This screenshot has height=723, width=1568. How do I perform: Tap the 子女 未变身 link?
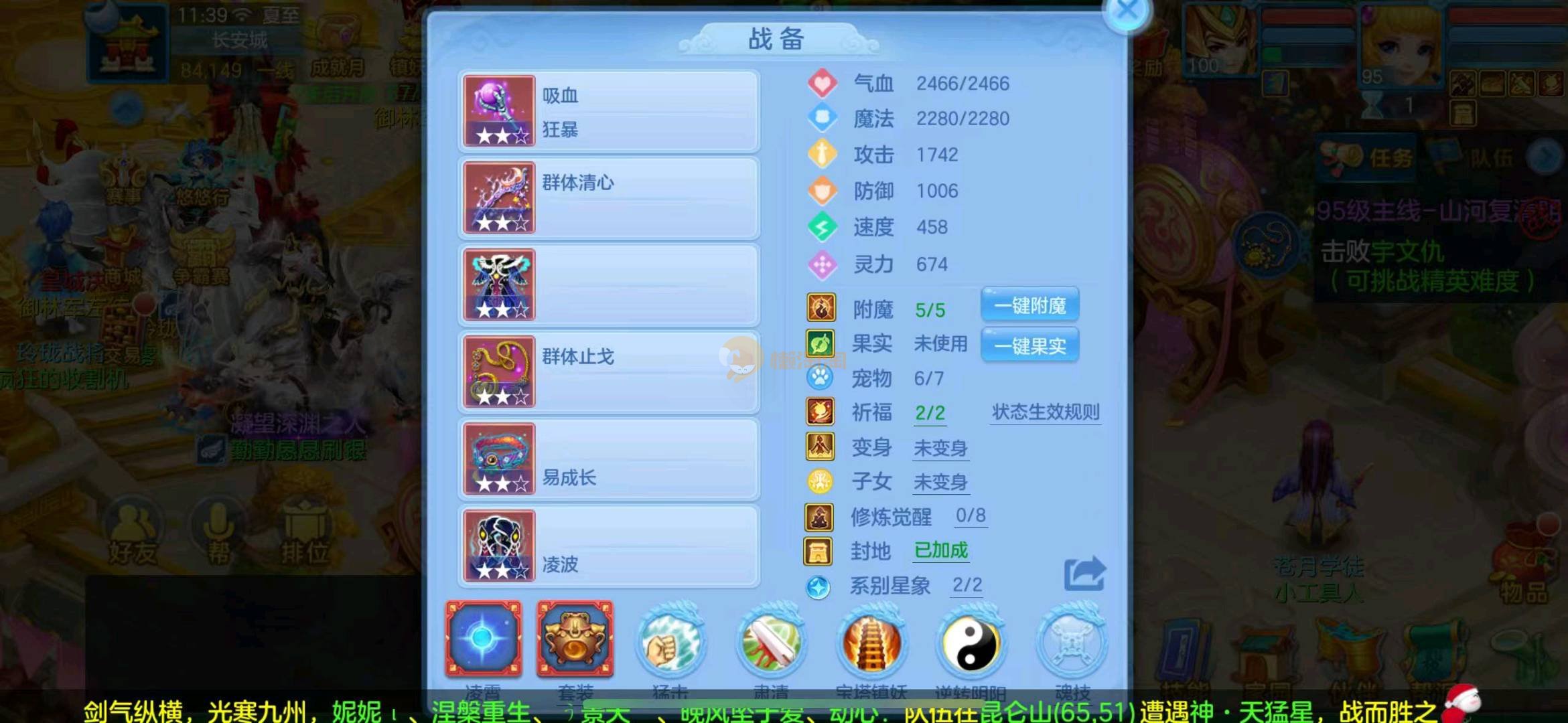[940, 482]
